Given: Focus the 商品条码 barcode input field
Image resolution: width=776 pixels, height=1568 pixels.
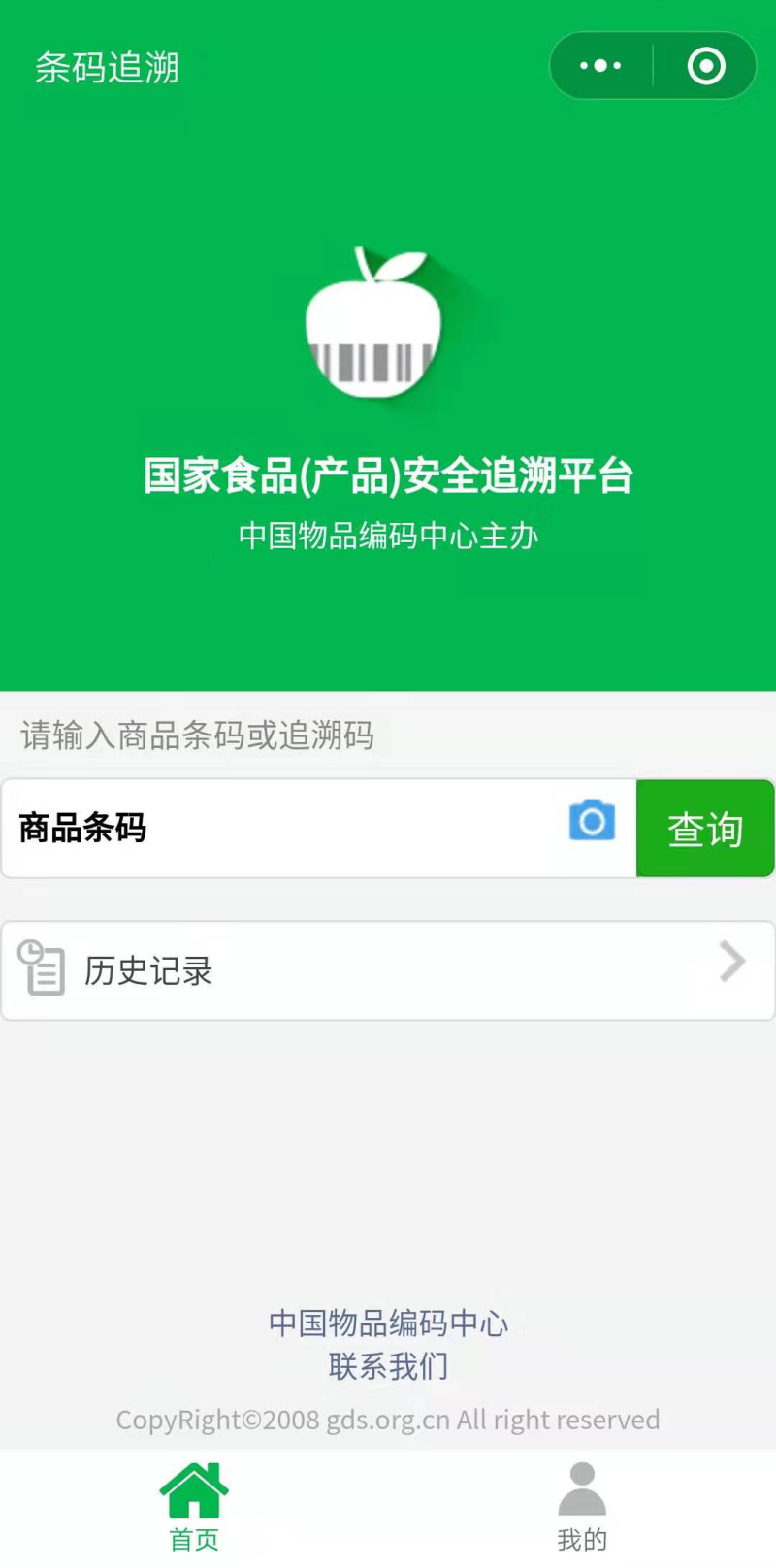Looking at the screenshot, I should point(291,829).
